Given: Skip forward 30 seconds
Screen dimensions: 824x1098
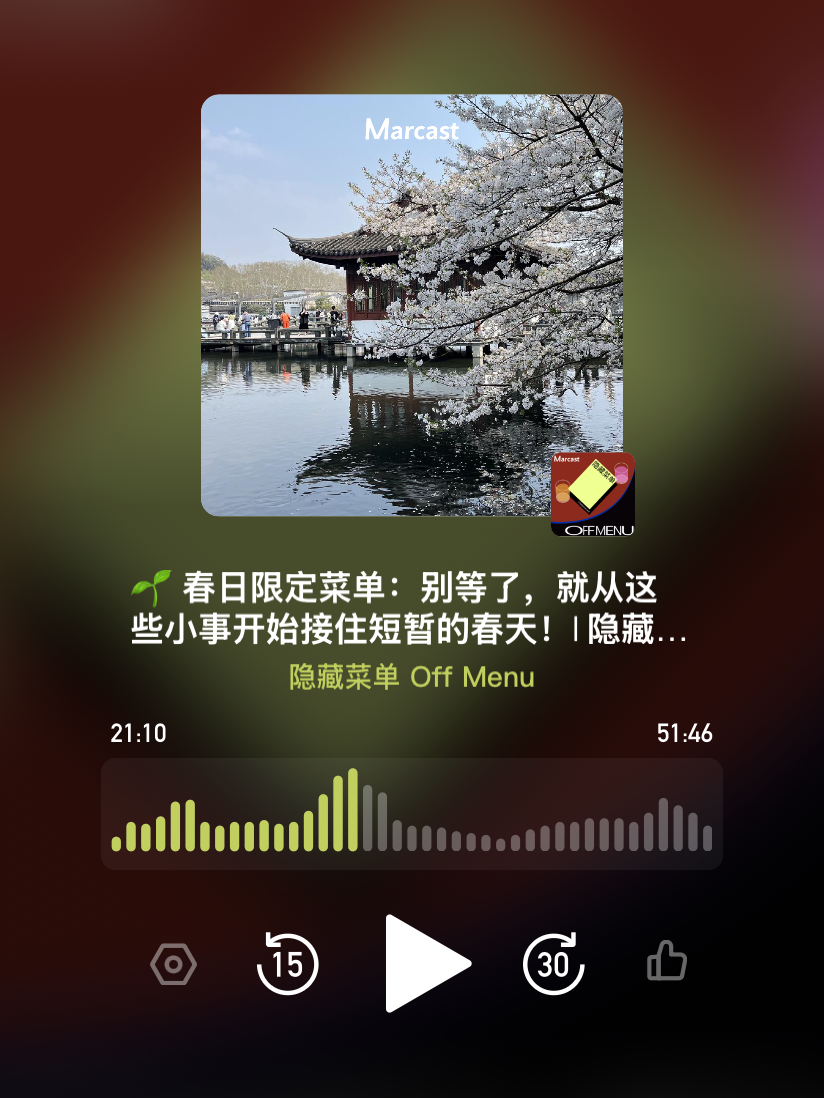Looking at the screenshot, I should pos(553,964).
